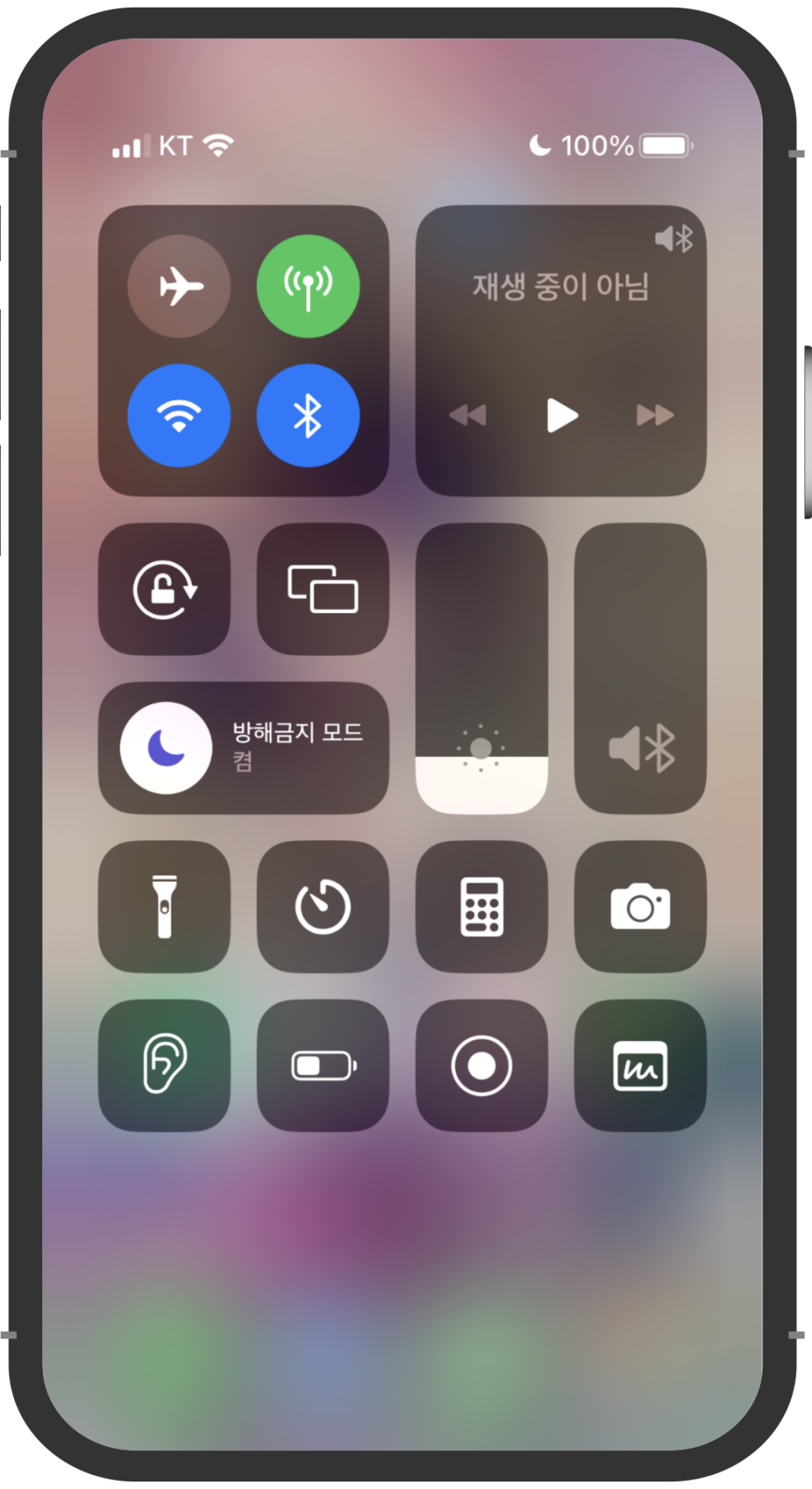Open screen mirroring
This screenshot has width=812, height=1489.
pos(323,589)
